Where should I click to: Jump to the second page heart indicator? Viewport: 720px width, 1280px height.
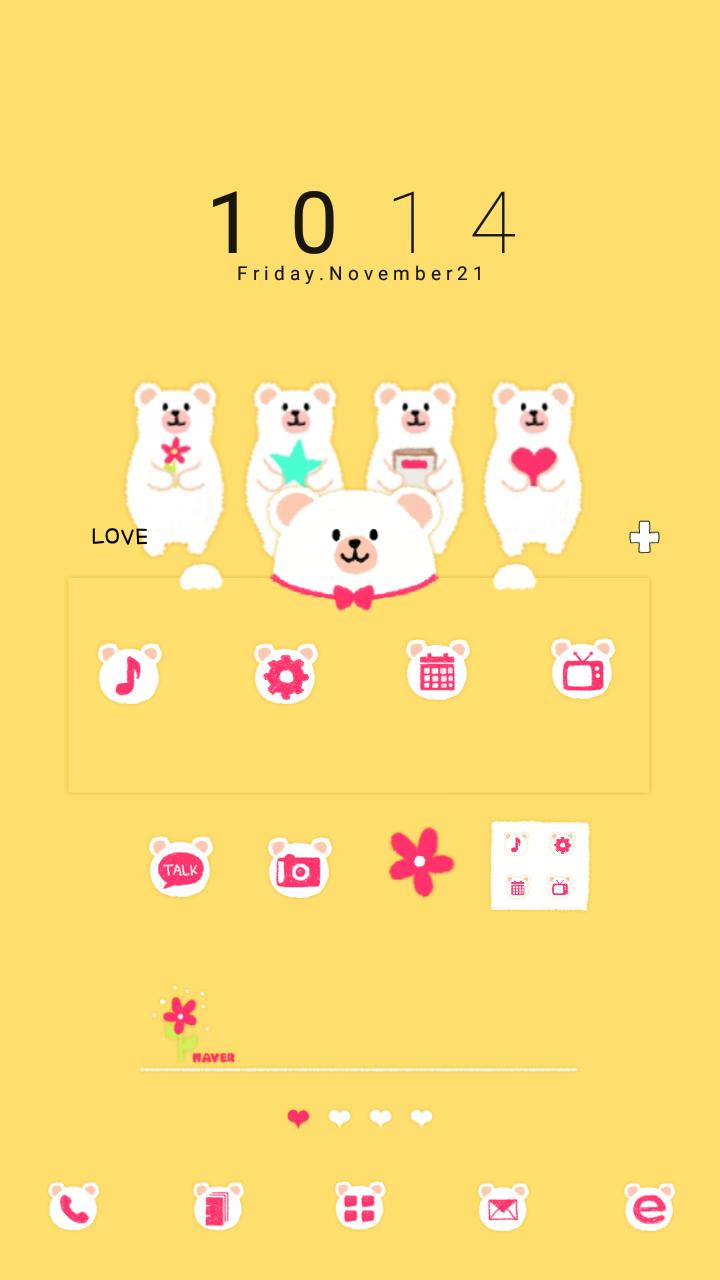pos(339,1118)
